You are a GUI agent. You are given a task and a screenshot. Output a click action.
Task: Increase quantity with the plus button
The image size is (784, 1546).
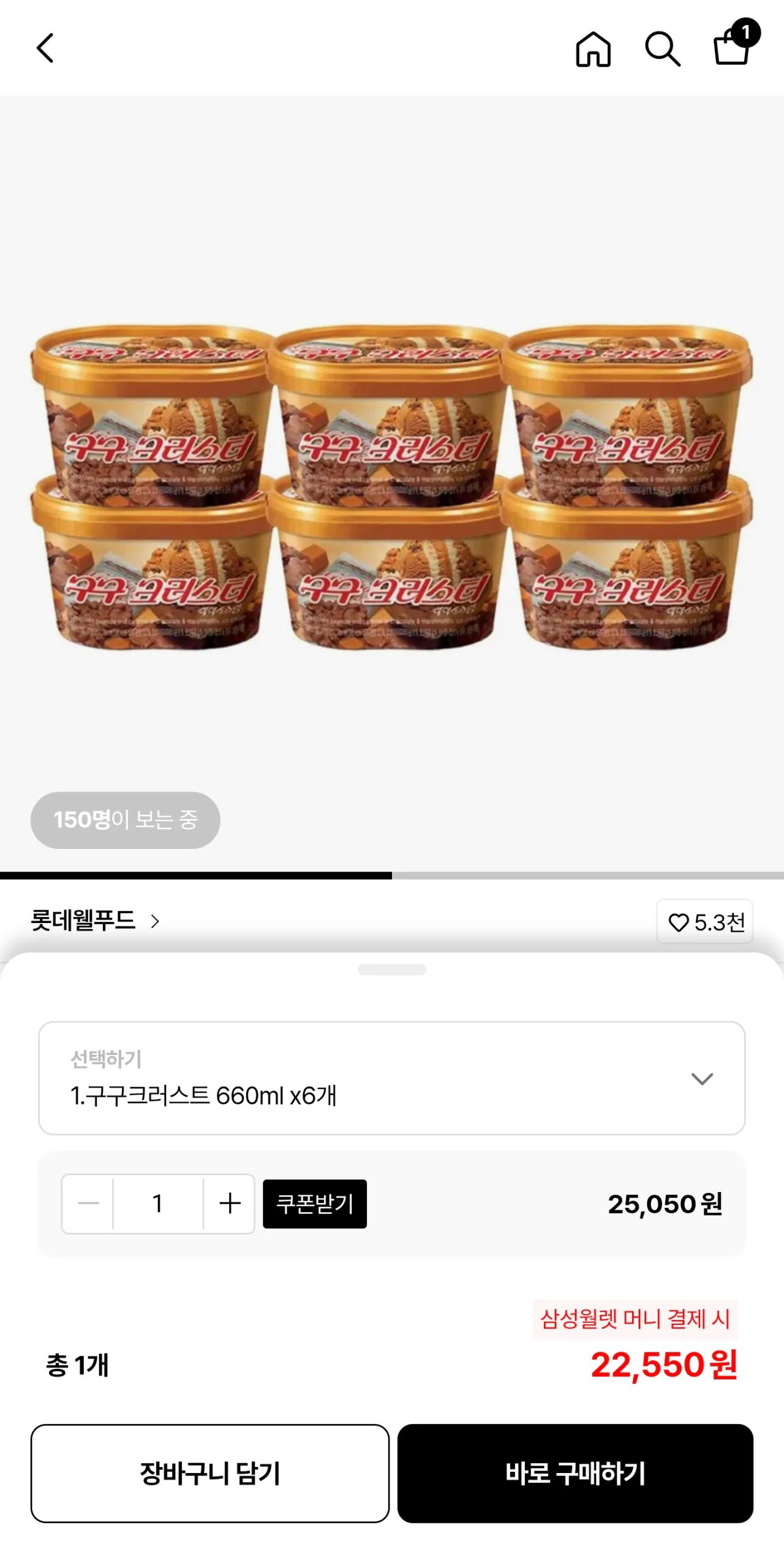click(x=229, y=1203)
